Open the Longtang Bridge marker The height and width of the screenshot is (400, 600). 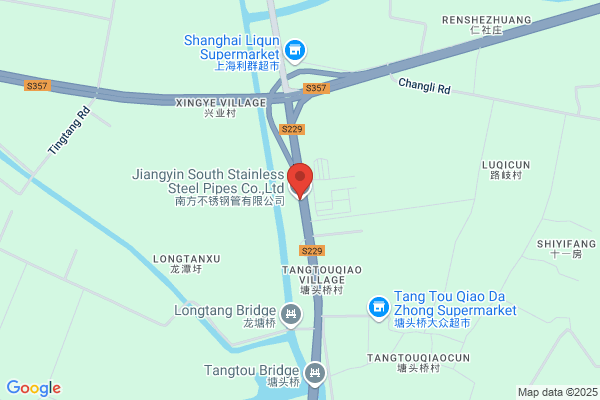291,316
